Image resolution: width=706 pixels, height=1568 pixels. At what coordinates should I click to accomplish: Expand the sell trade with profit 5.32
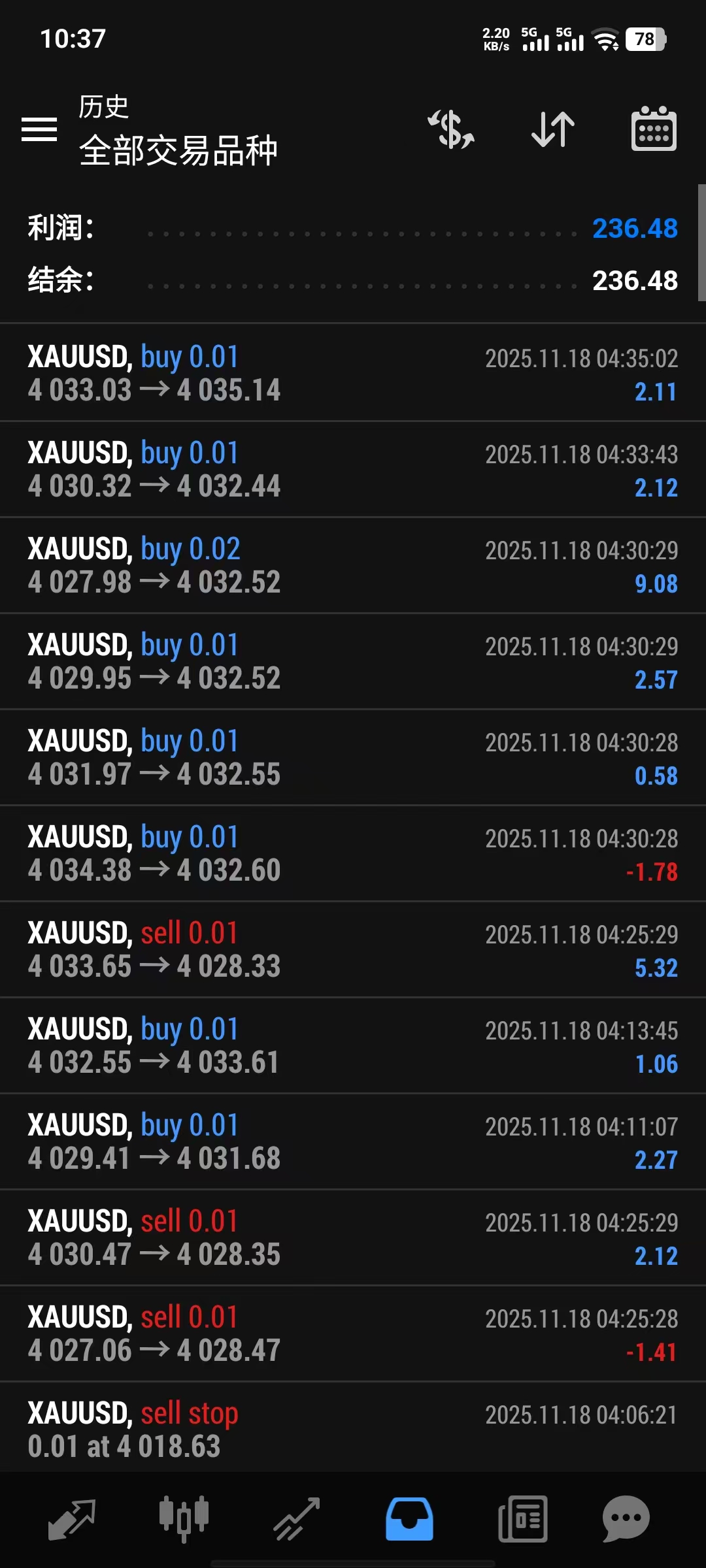[353, 950]
